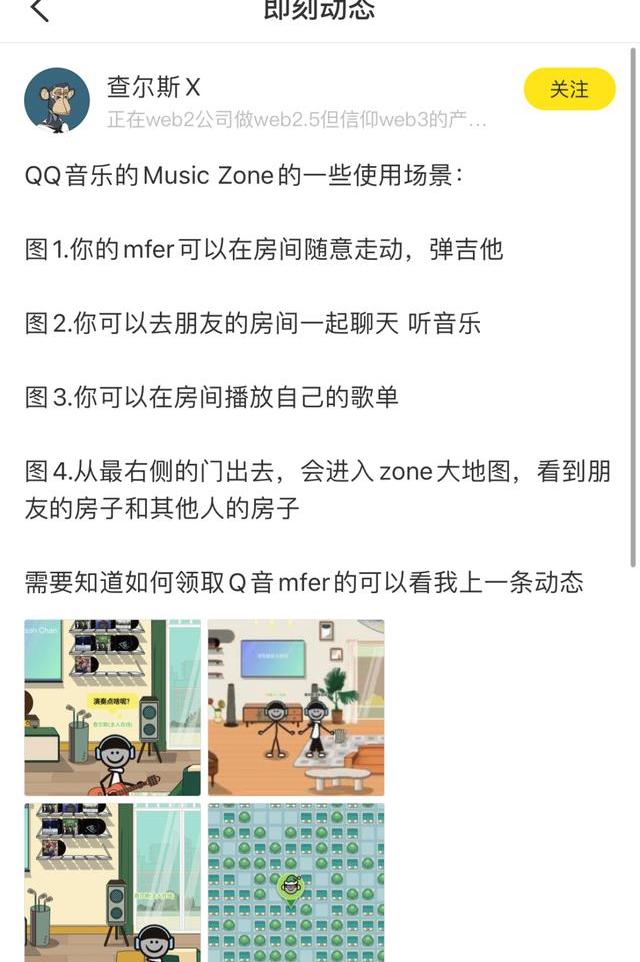
Task: View the fourth image of the zone map
Action: (296, 882)
